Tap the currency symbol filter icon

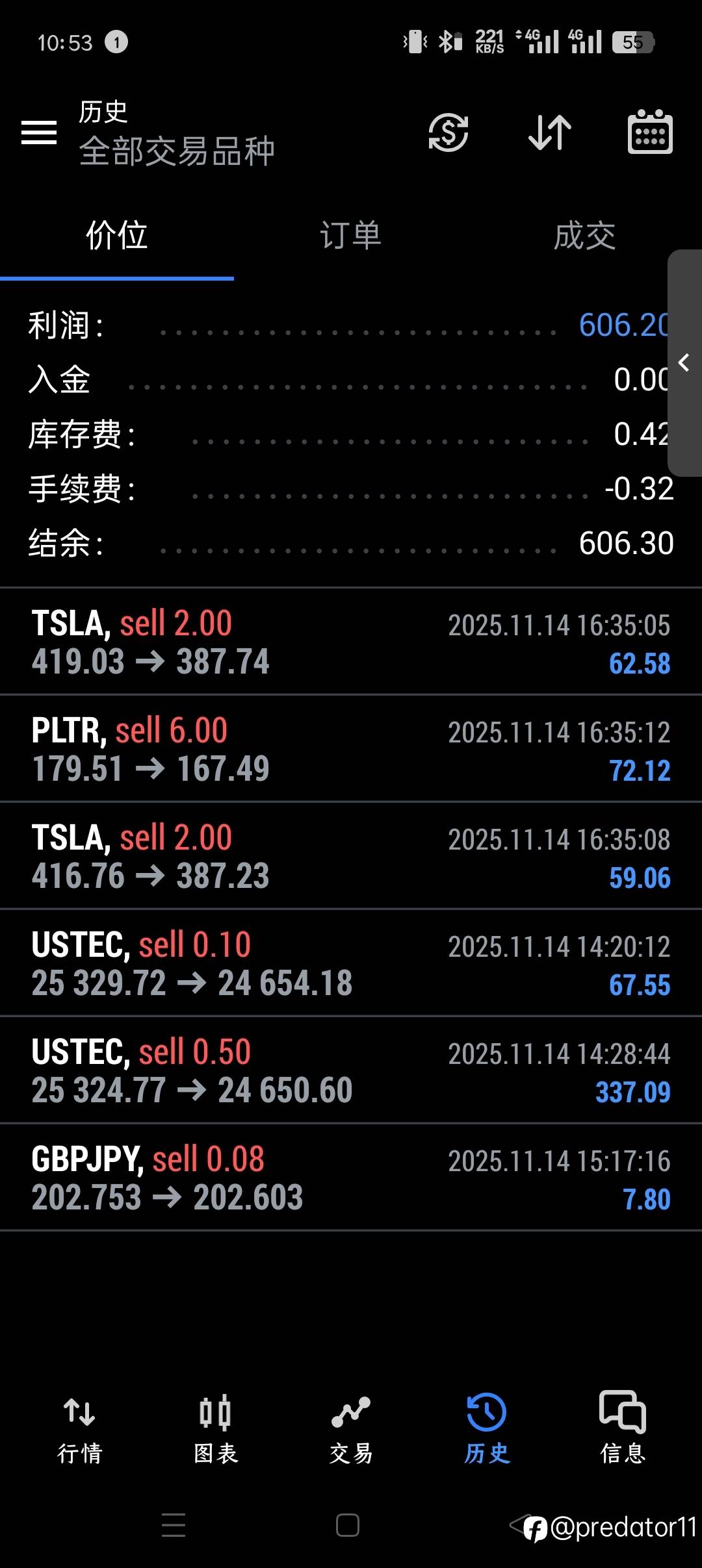(x=448, y=133)
